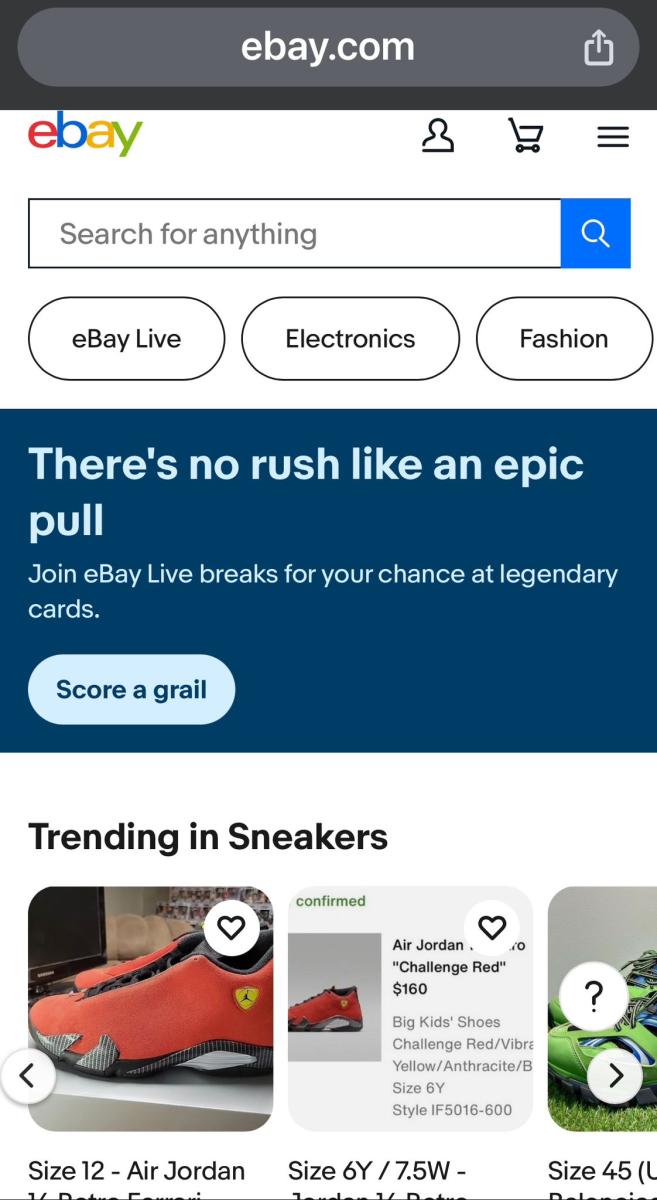Select the Electronics chip

tap(350, 339)
